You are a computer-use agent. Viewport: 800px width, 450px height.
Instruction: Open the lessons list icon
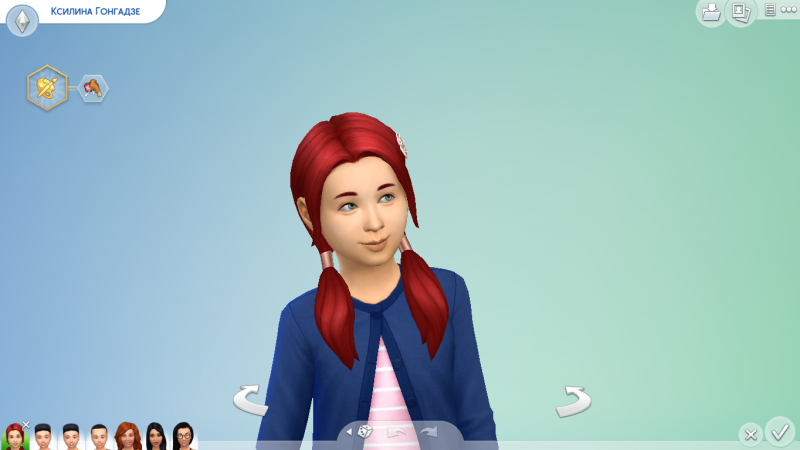[x=770, y=10]
